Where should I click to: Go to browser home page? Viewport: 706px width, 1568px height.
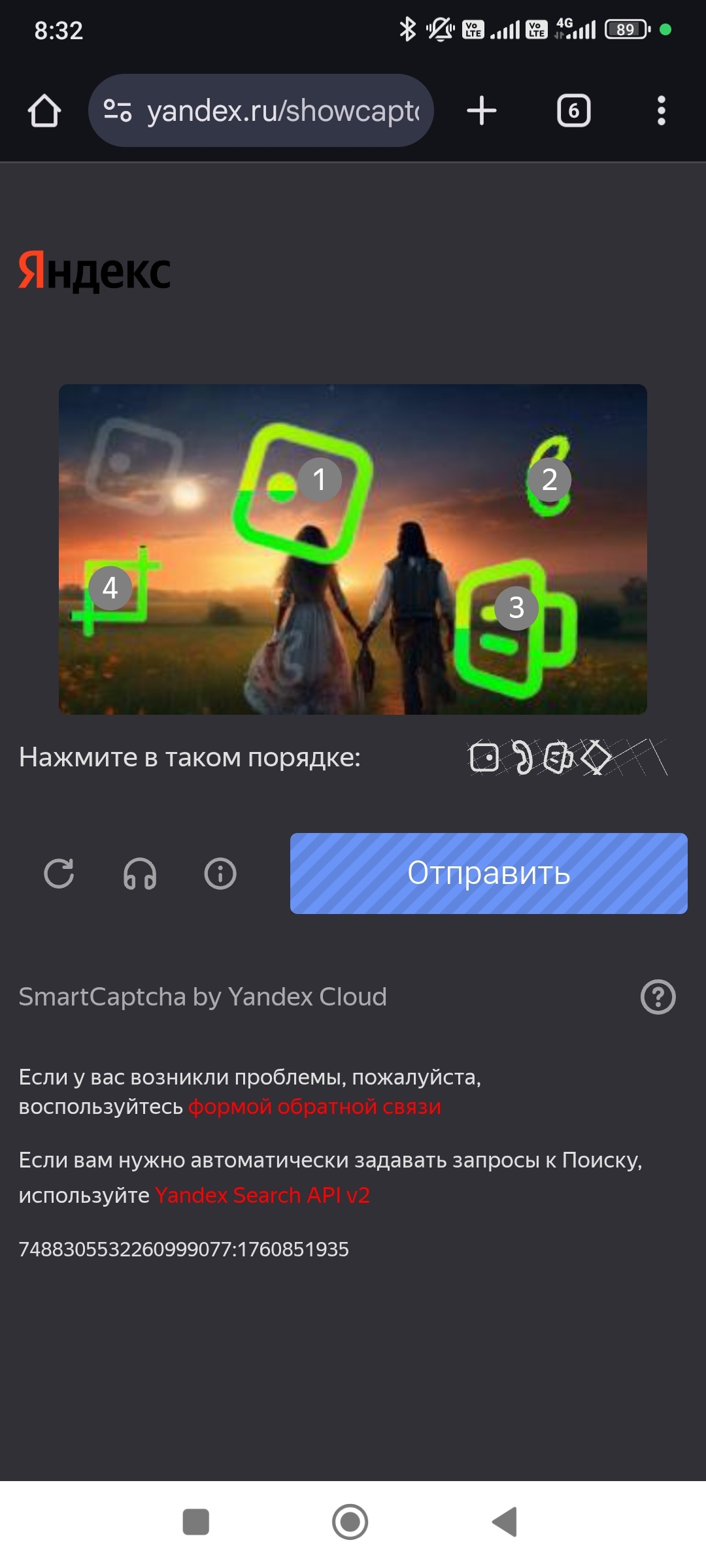click(44, 110)
